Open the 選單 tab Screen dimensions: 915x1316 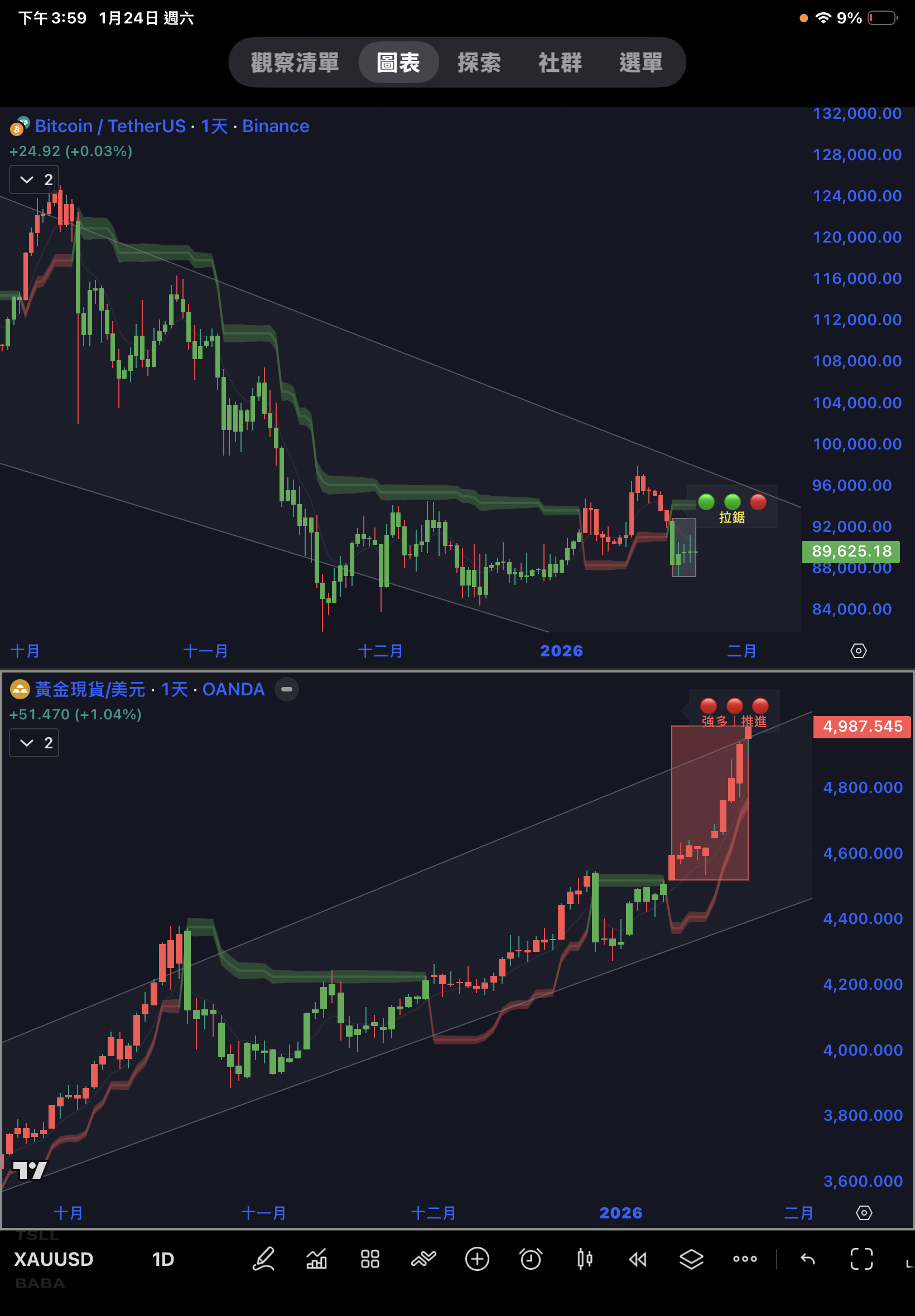pyautogui.click(x=641, y=62)
